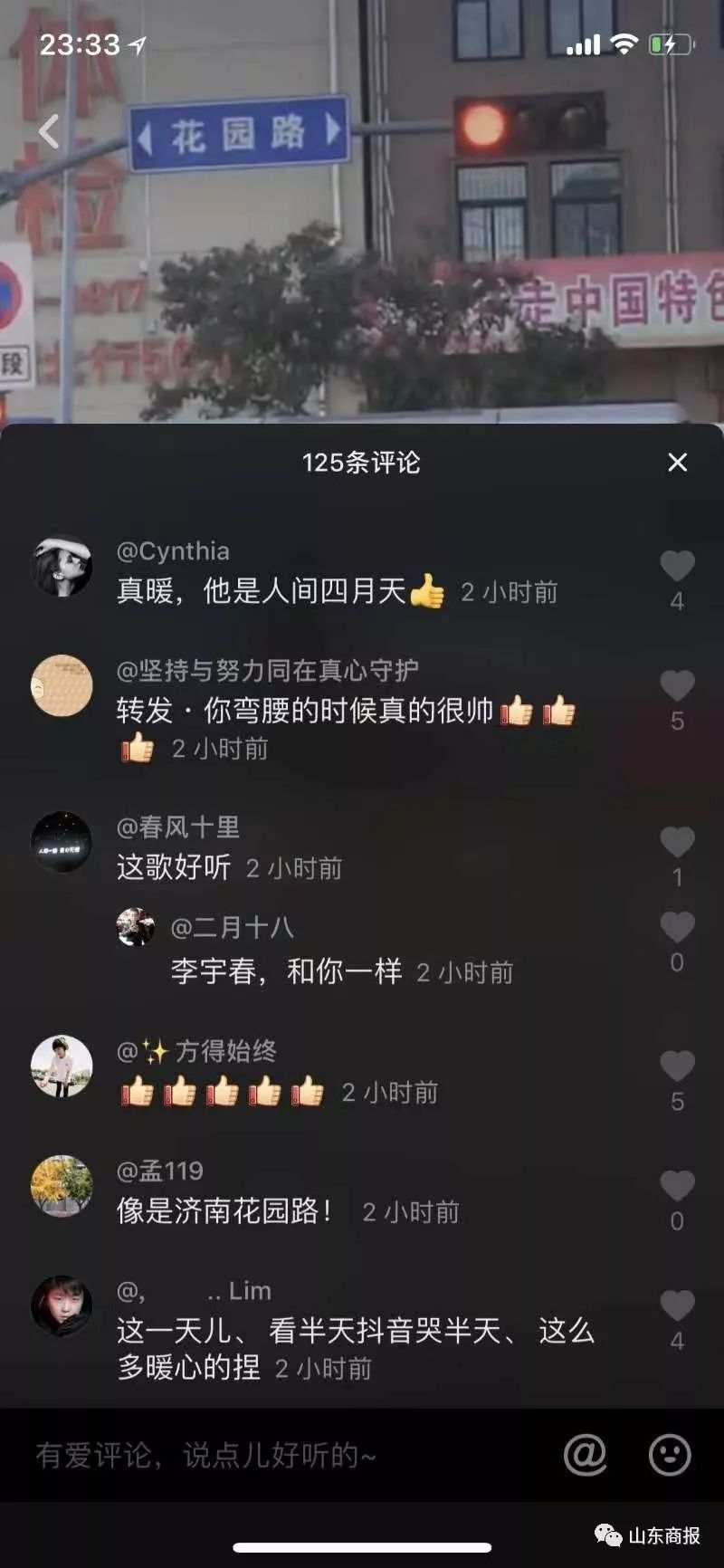Open 方得始终's profile avatar
The height and width of the screenshot is (1568, 724).
click(62, 1066)
